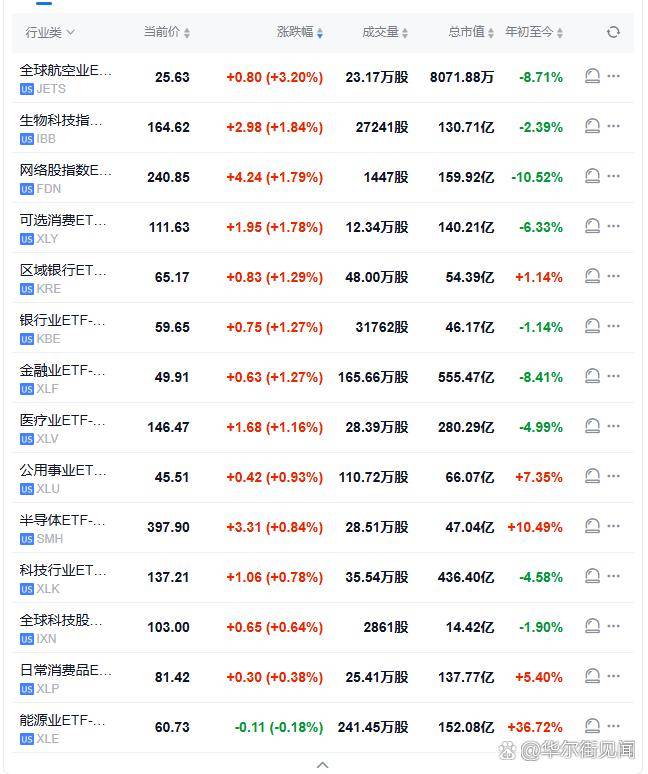Set a price alert bell for XLK
648x774 pixels.
tap(592, 576)
